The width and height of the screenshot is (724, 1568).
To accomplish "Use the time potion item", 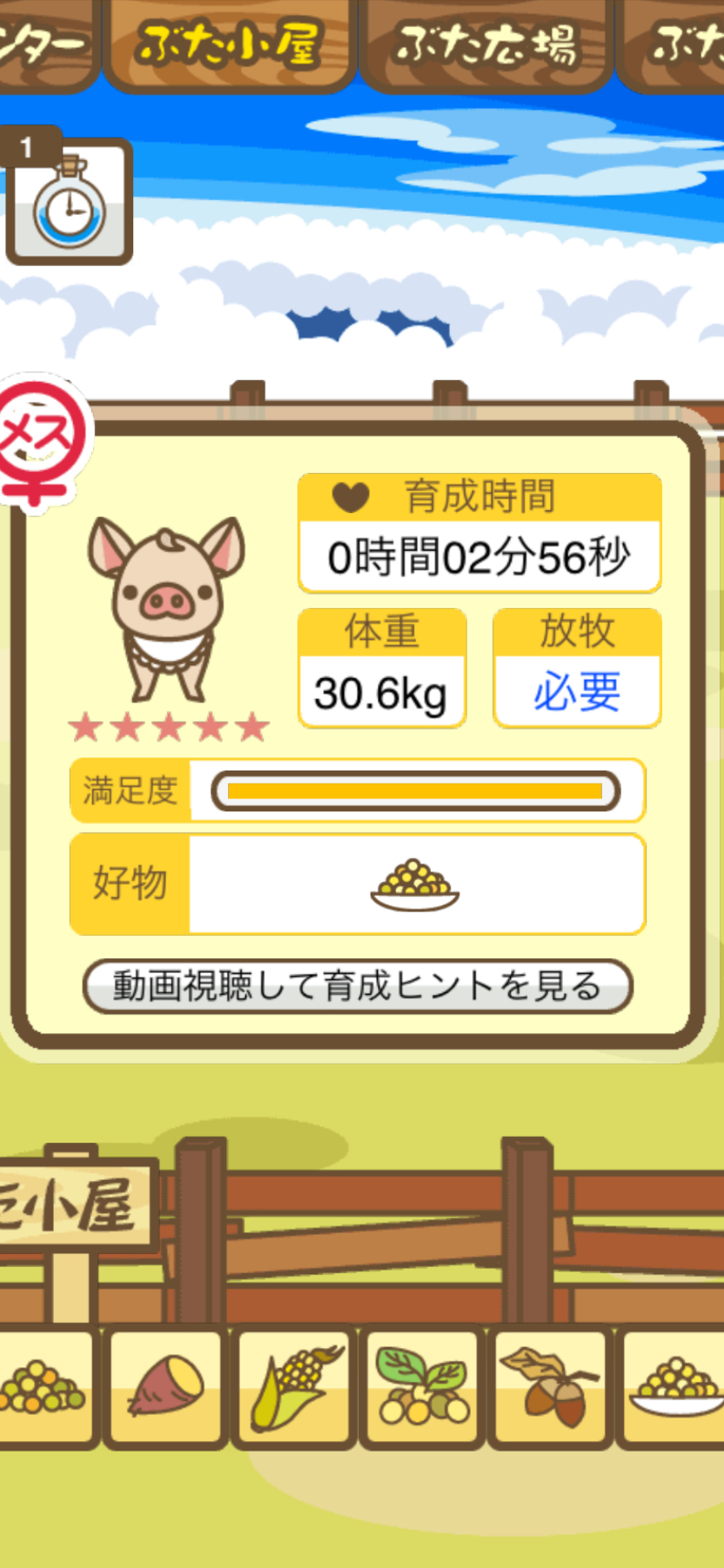I will (69, 201).
